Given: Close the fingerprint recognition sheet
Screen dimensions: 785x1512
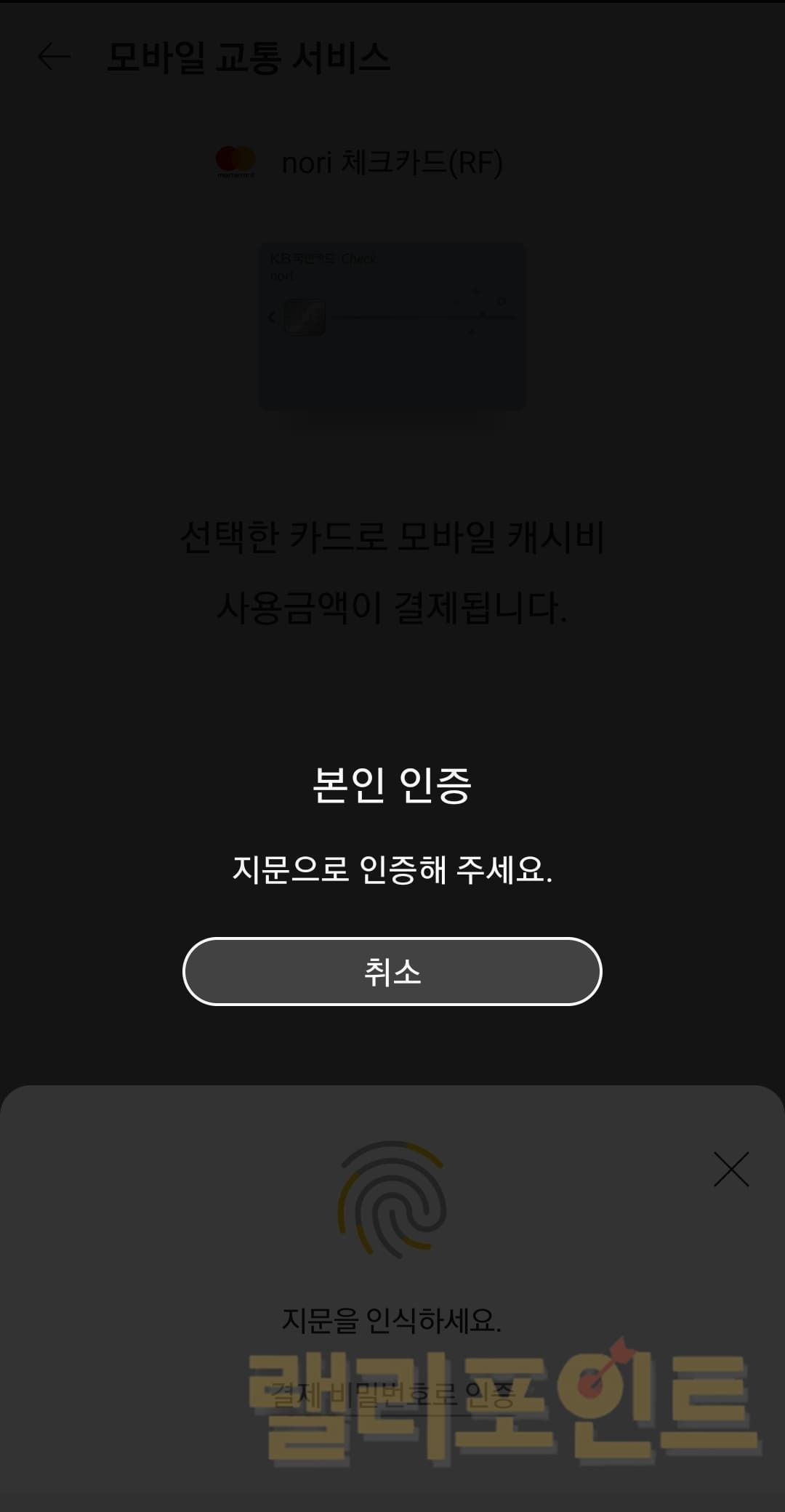Looking at the screenshot, I should pos(730,1170).
